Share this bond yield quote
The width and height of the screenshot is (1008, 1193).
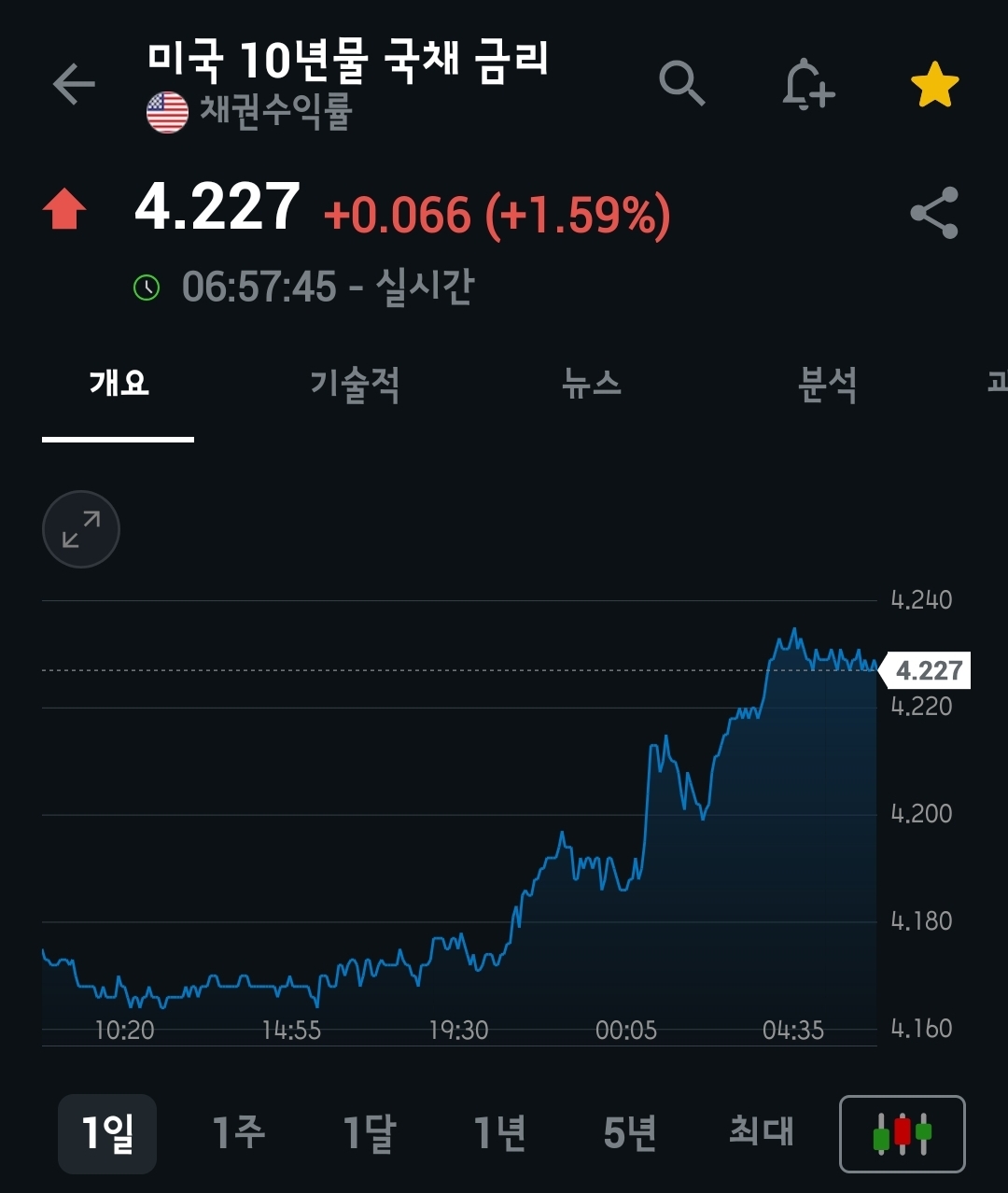(934, 213)
